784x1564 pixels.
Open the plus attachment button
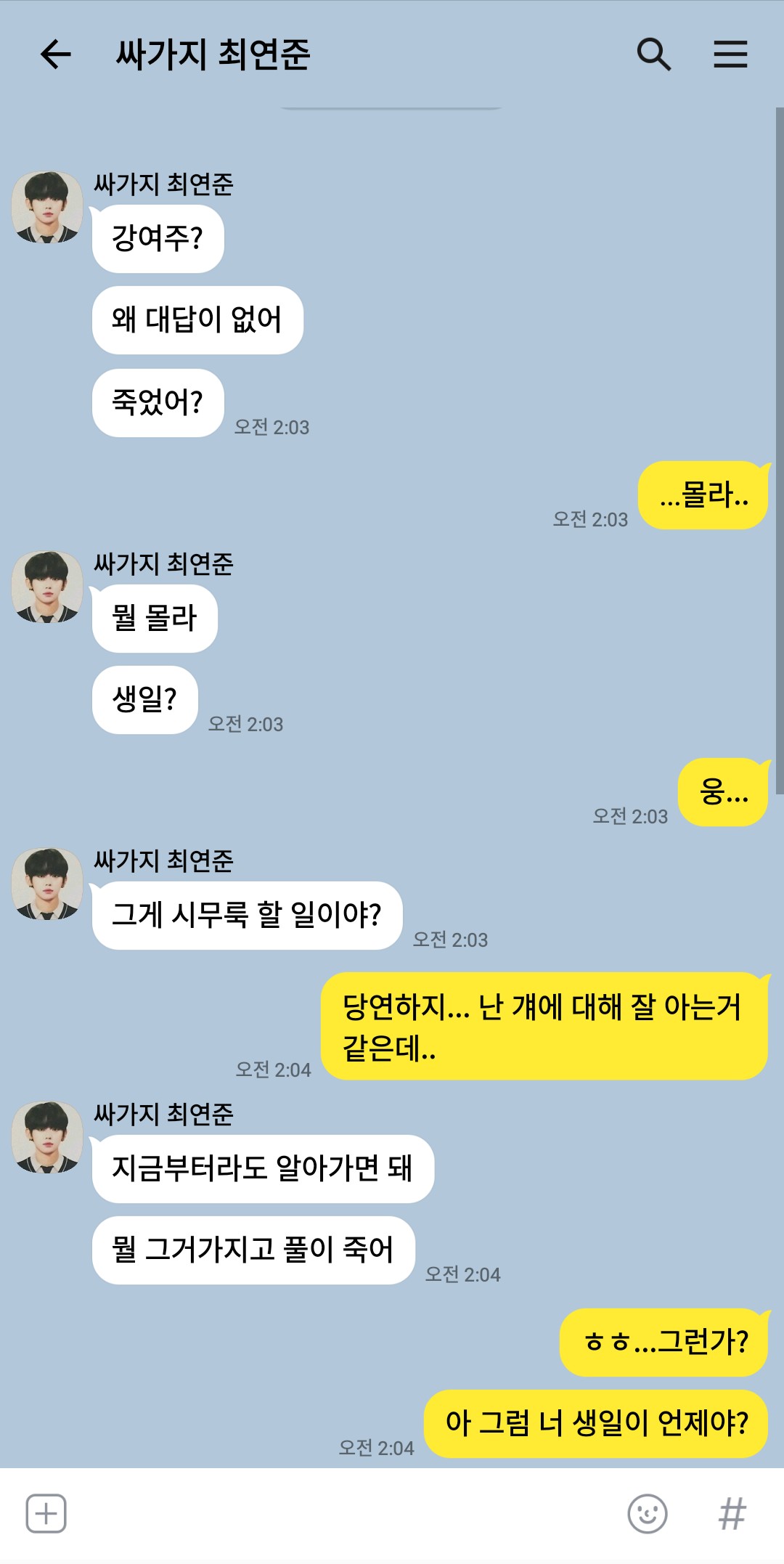(x=46, y=1514)
